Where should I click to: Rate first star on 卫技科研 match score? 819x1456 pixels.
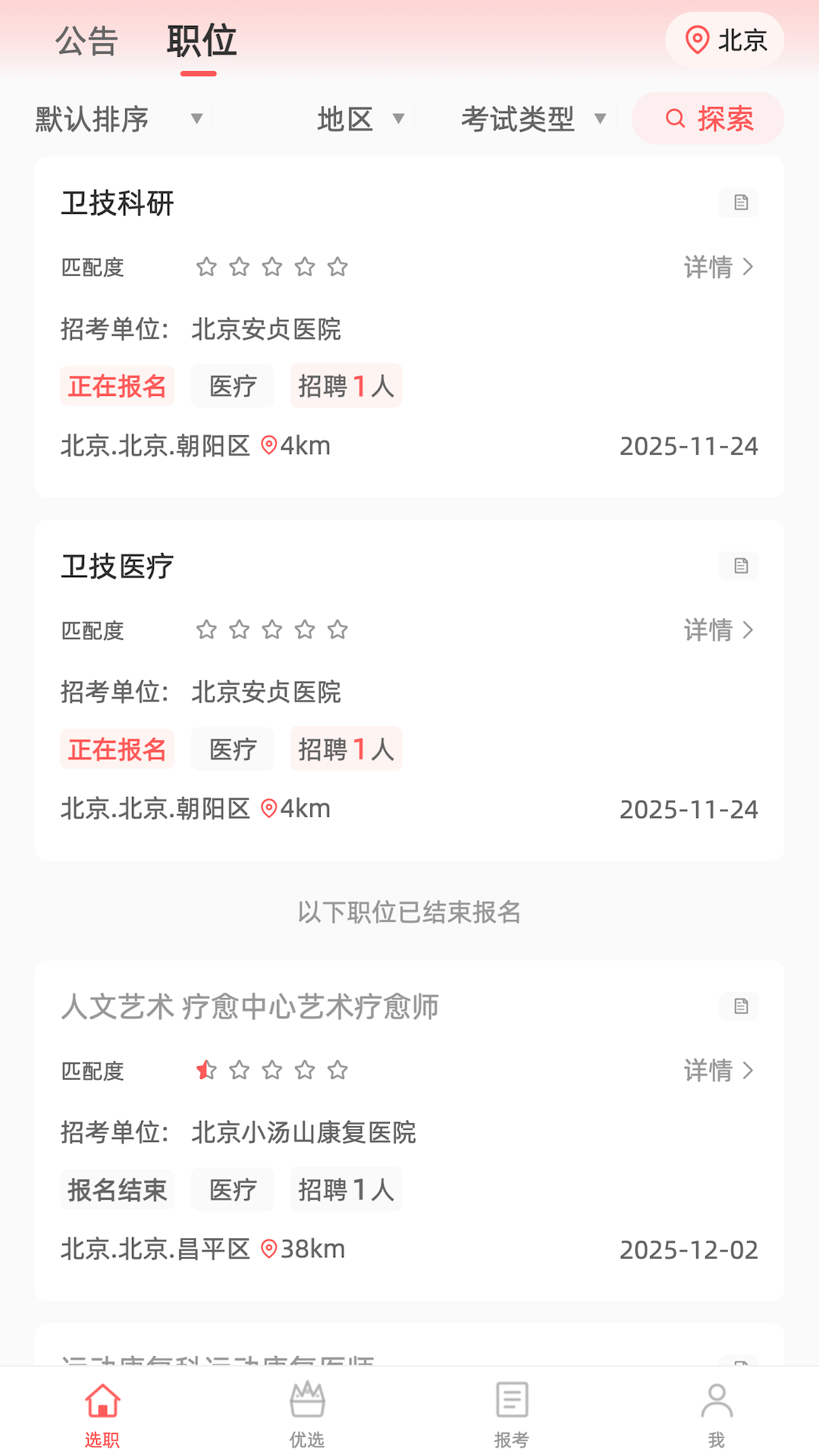[x=206, y=267]
